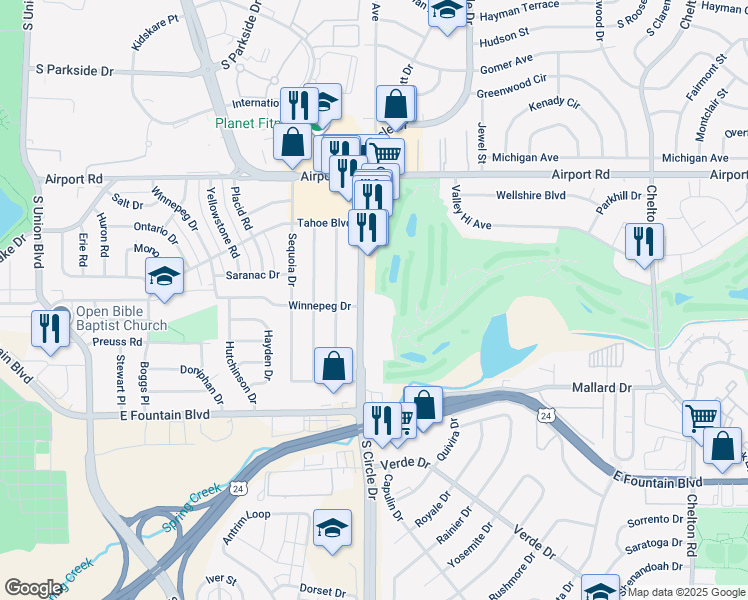Open school marker near Hayman Terrace
Screen dimensions: 748x600
(x=447, y=13)
